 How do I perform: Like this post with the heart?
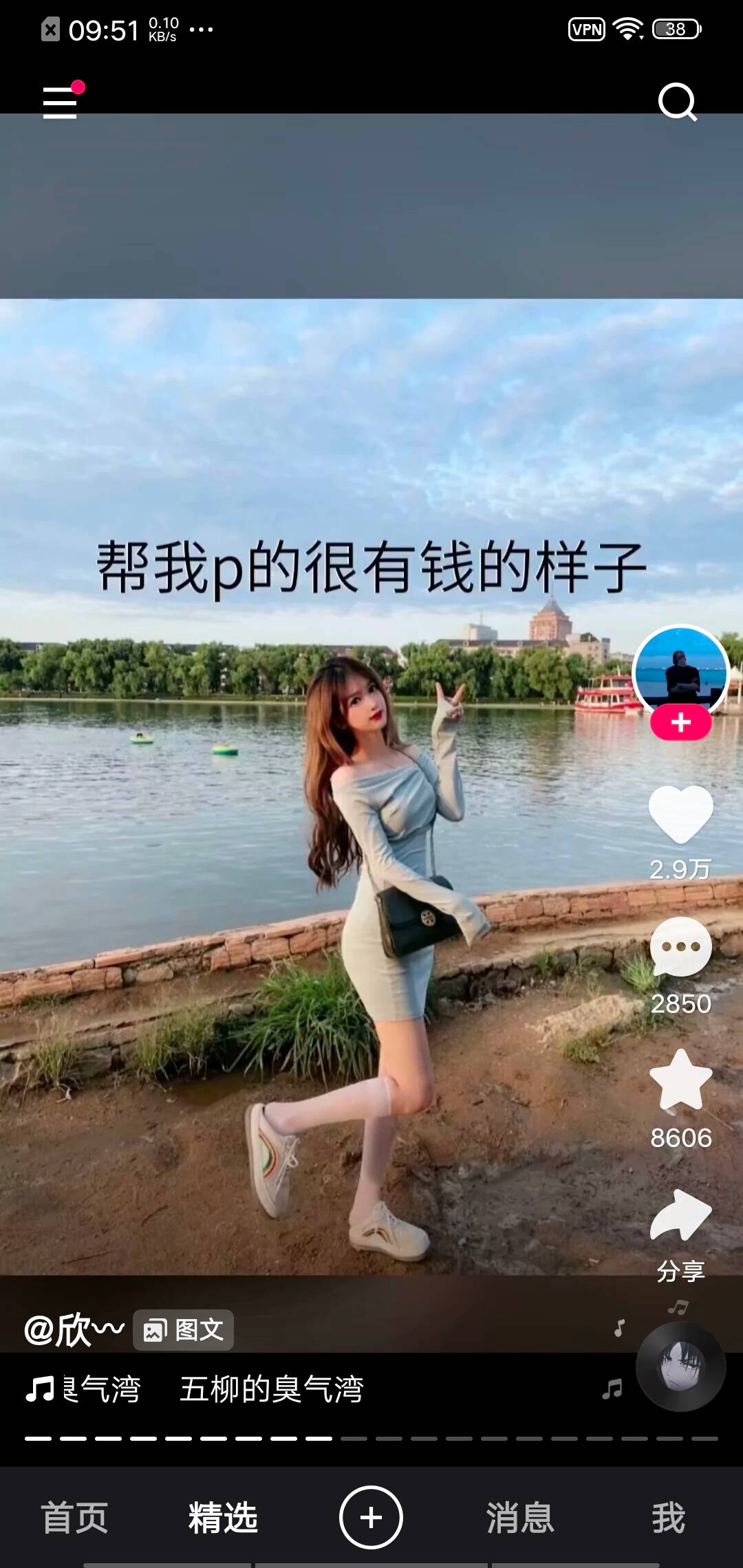tap(680, 814)
